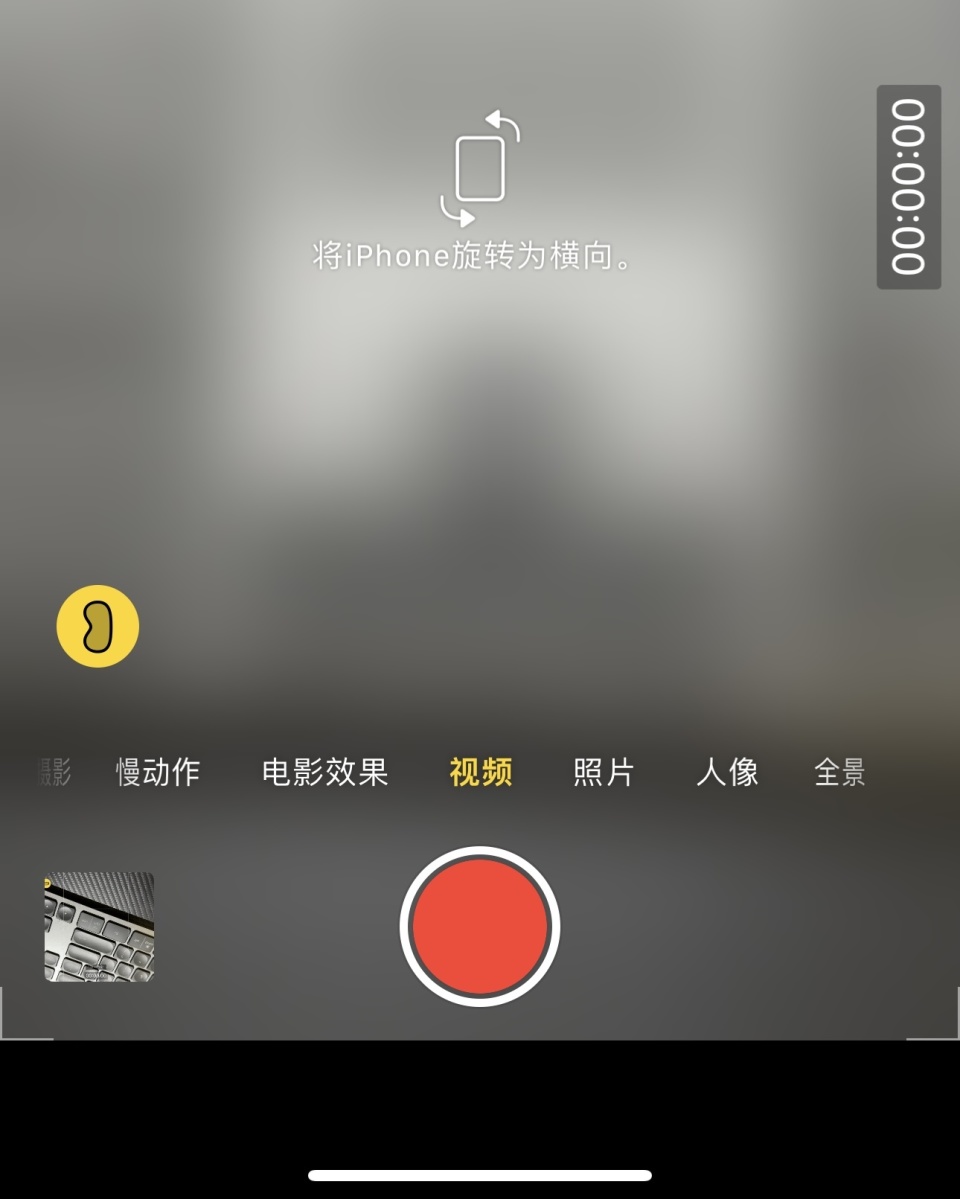Switch to 照片 mode

point(604,773)
